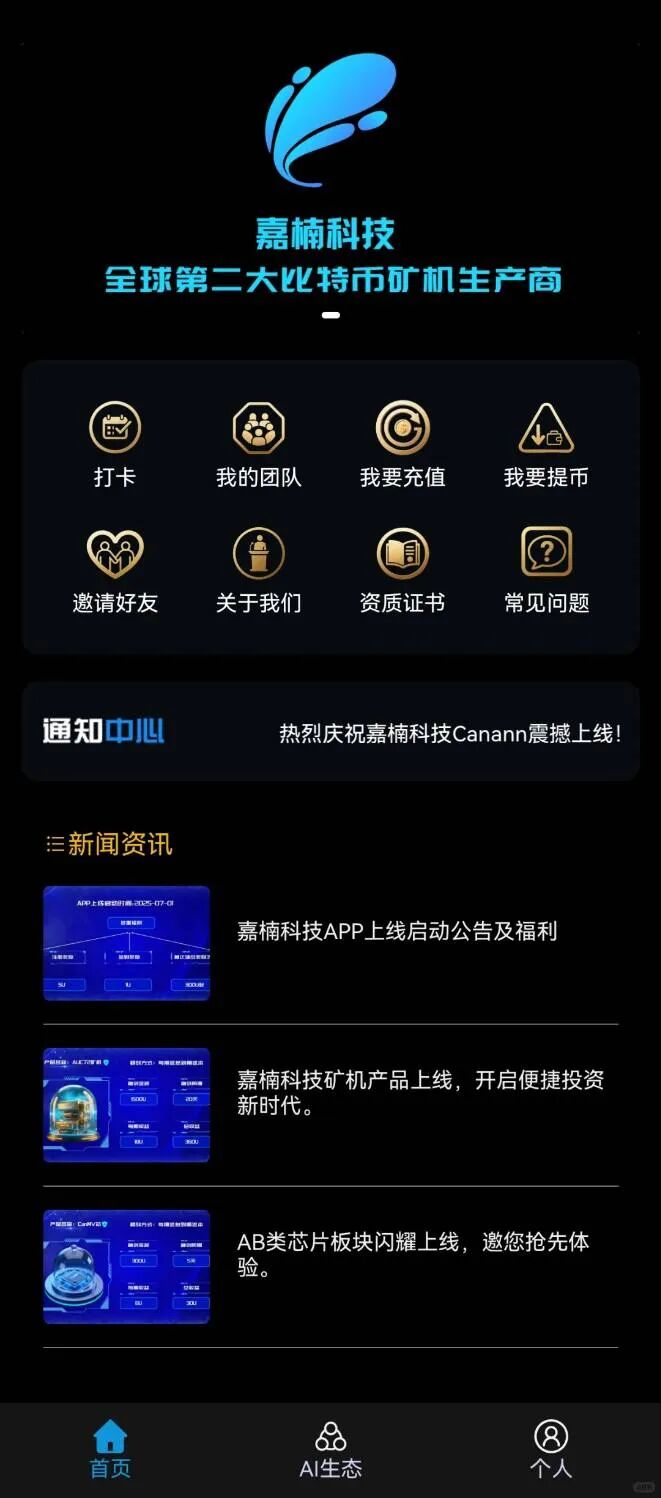Switch to the AI生态 tab
Screen dimensions: 661x1498
(330, 1450)
